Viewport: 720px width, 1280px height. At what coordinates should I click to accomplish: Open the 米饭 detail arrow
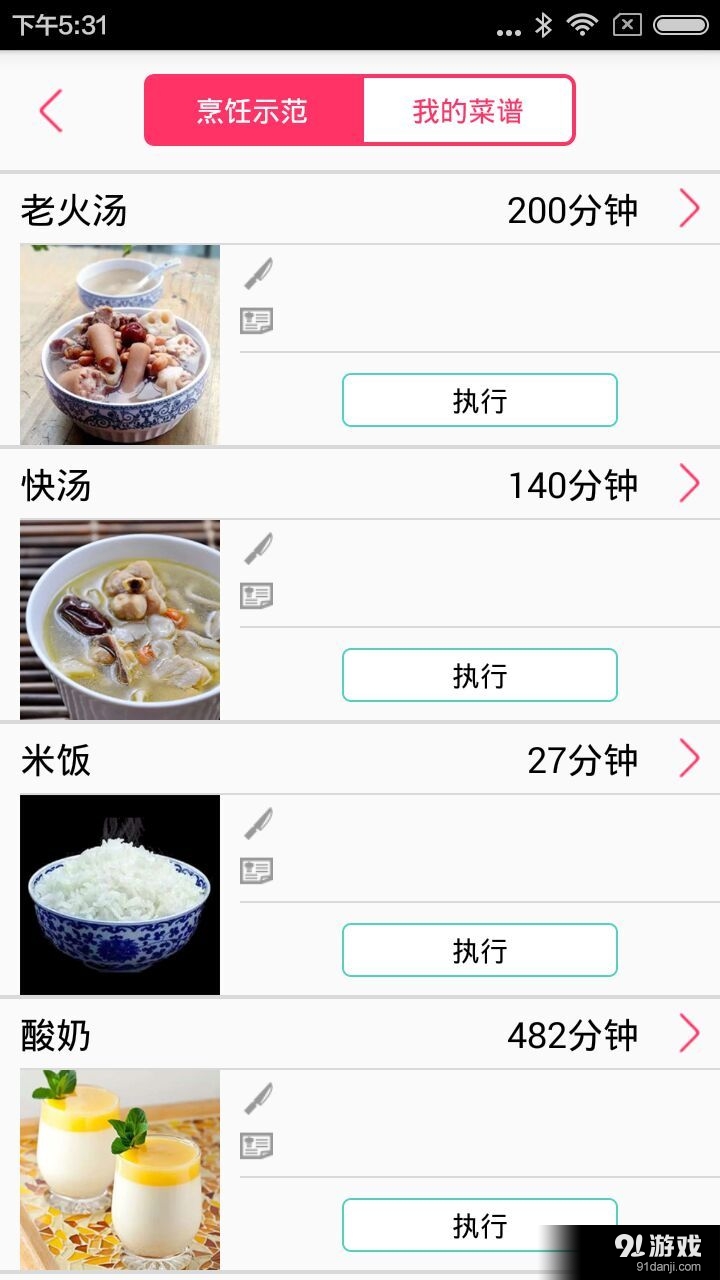(x=691, y=758)
